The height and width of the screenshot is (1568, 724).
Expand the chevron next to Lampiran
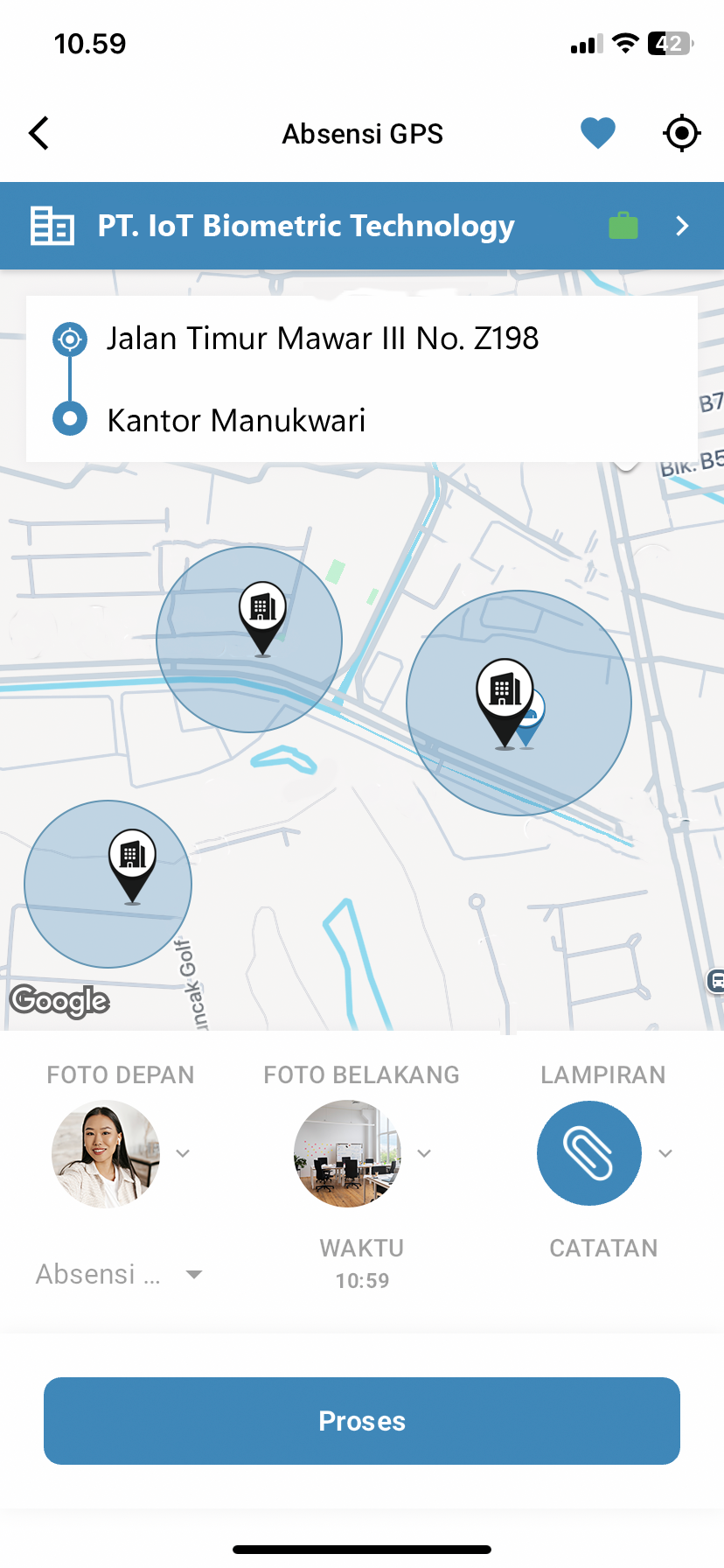[x=665, y=1153]
